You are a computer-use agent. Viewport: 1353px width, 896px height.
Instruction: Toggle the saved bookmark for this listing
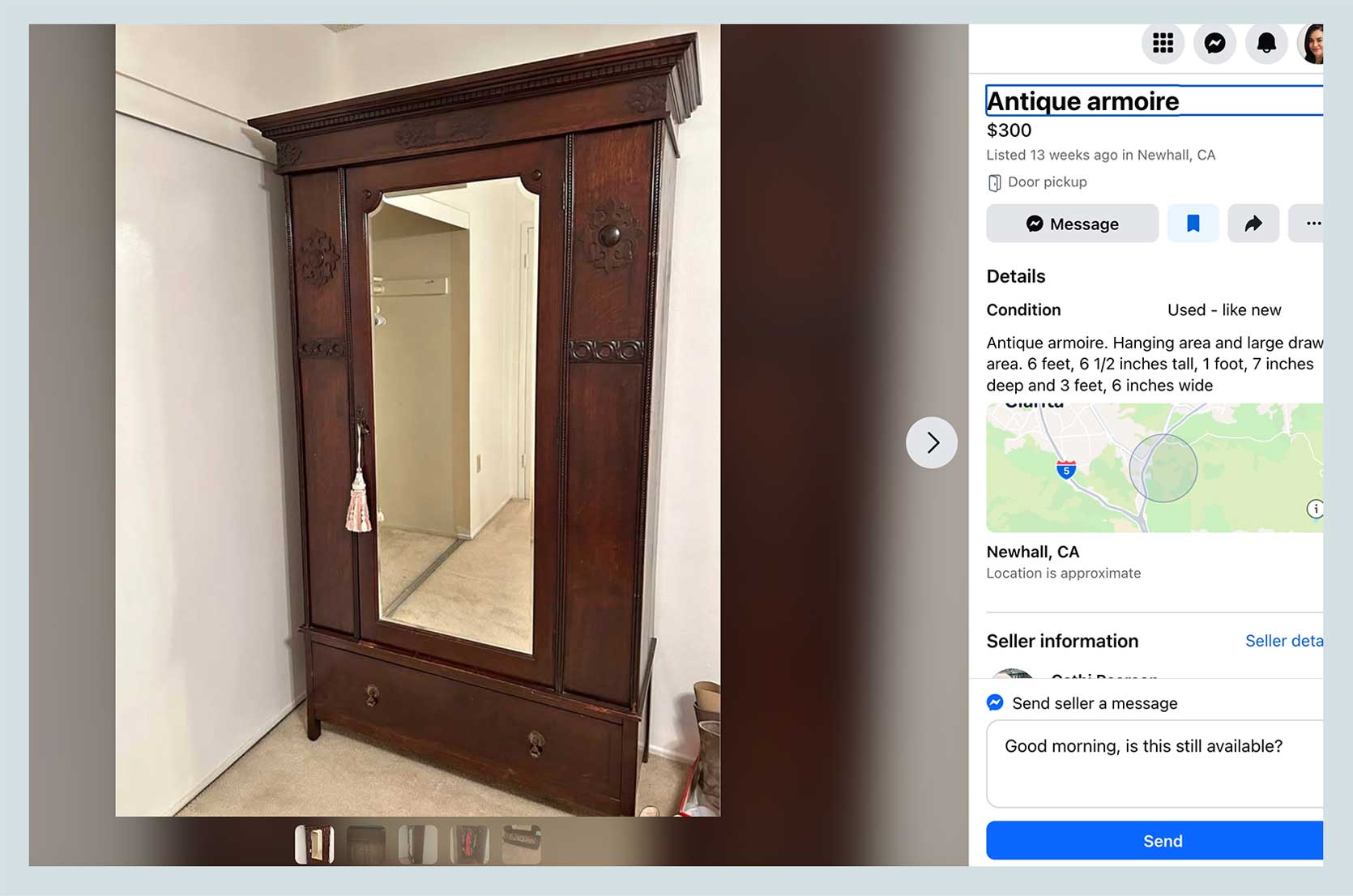point(1193,224)
